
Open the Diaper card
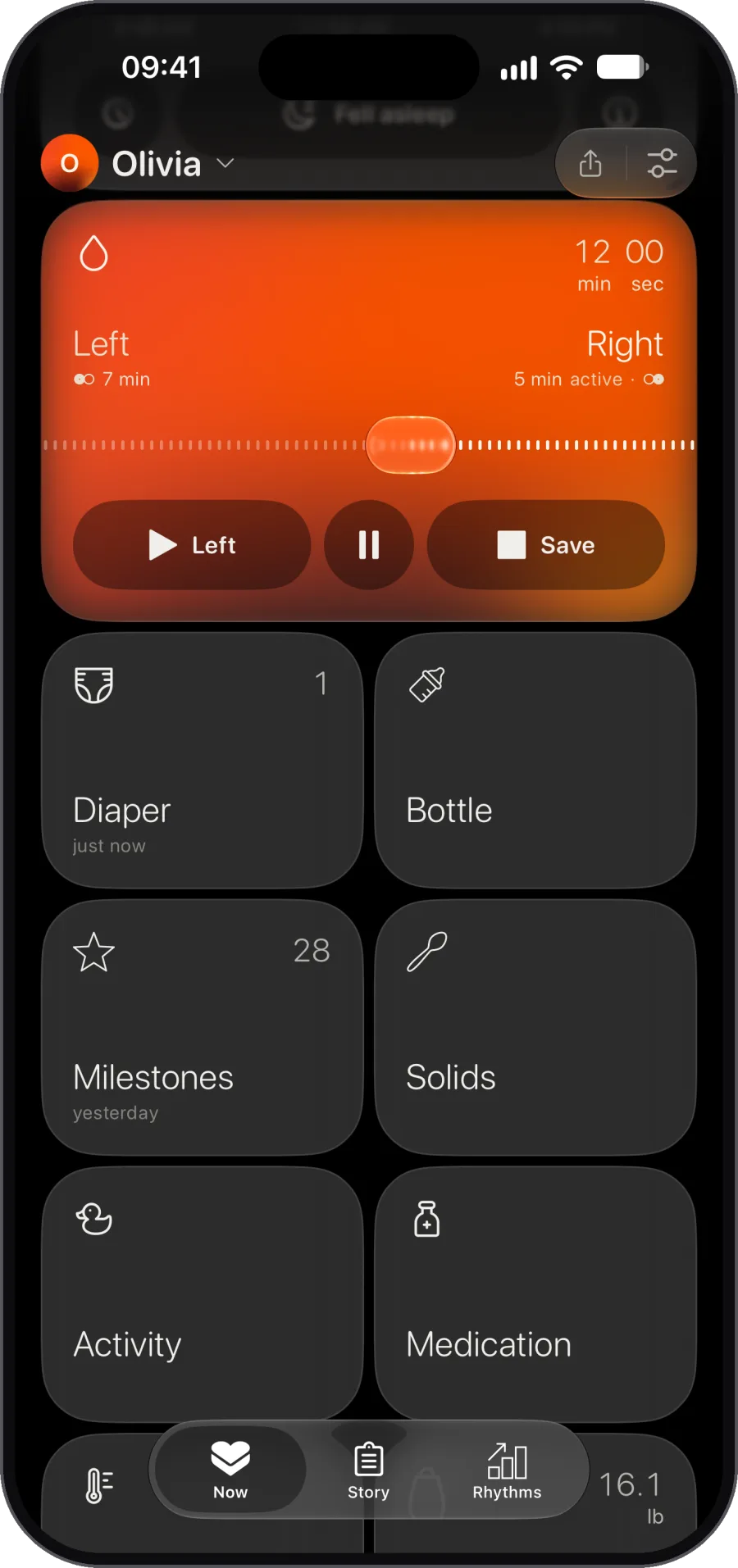pyautogui.click(x=202, y=760)
